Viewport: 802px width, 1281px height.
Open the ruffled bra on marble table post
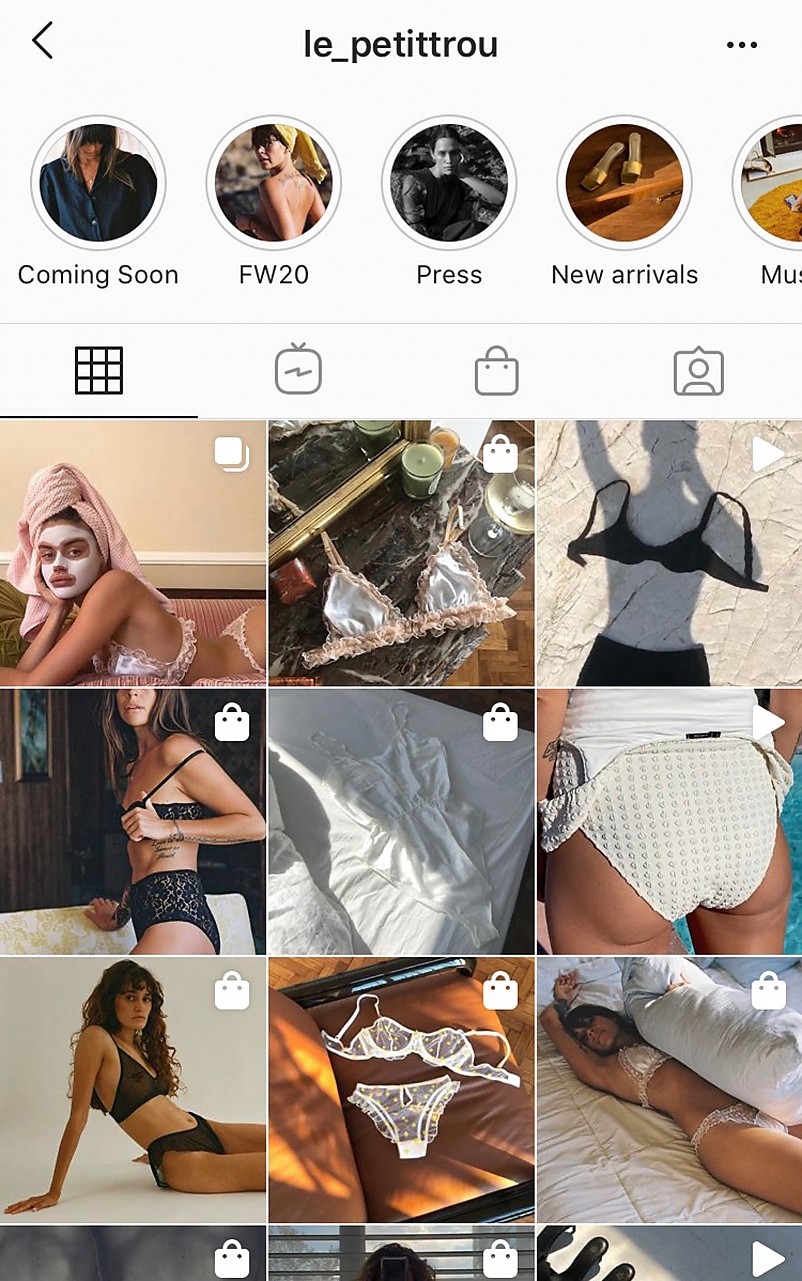point(401,552)
